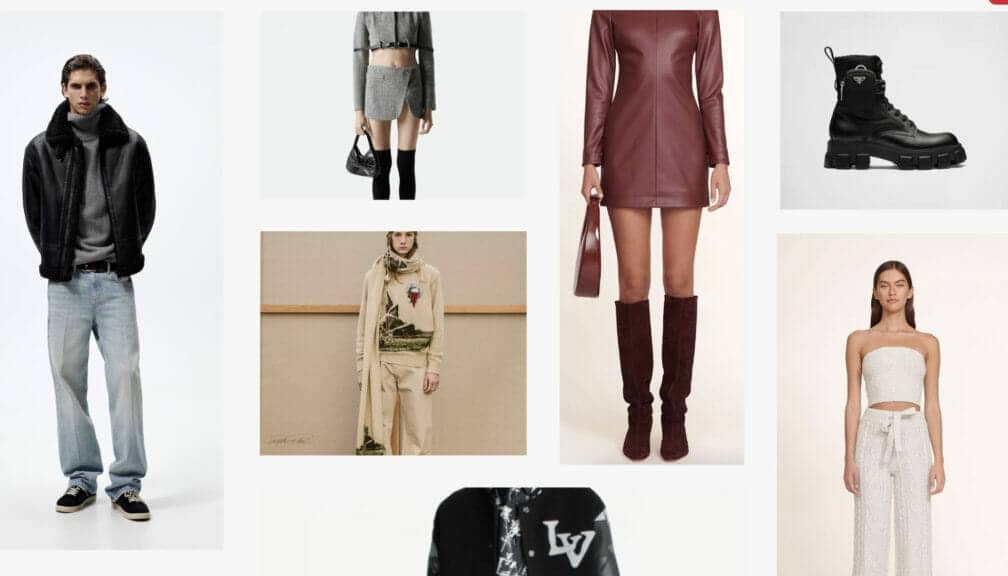The image size is (1008, 576).
Task: Open the grey cropped jacket and skirt pin
Action: (393, 105)
